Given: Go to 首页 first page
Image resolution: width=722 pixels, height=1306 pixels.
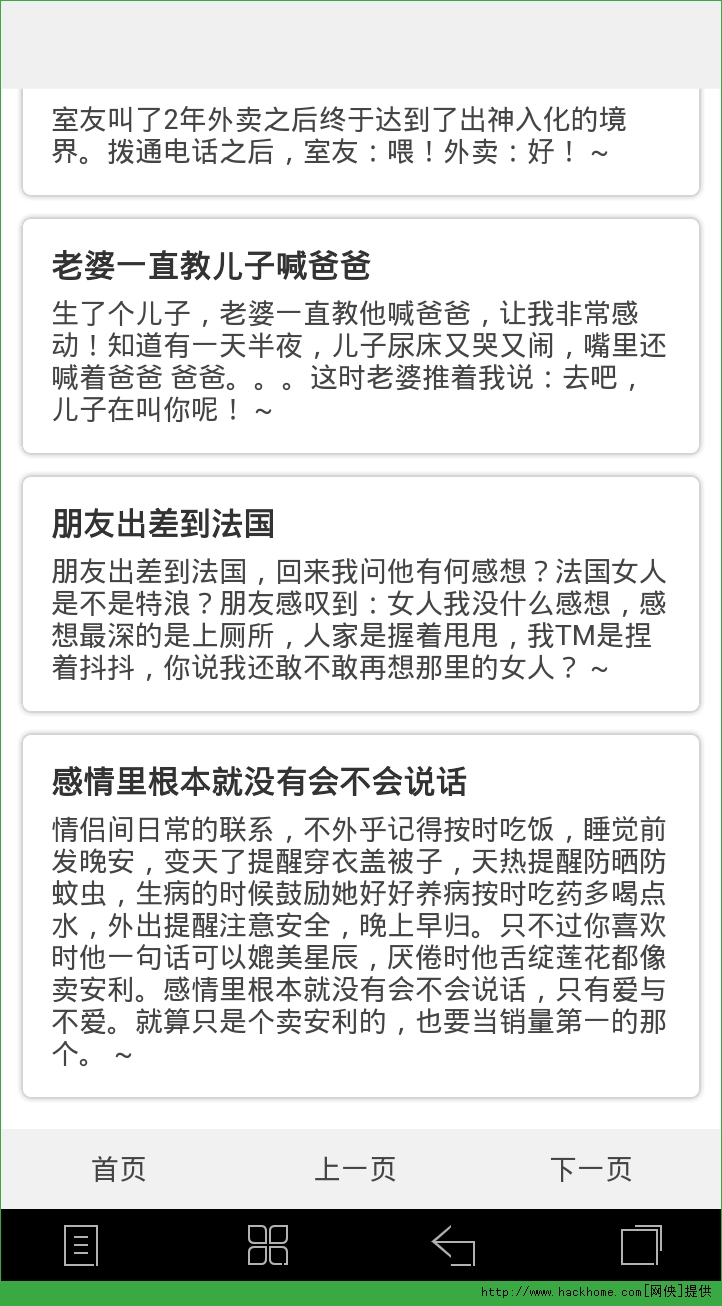Looking at the screenshot, I should click(119, 1168).
